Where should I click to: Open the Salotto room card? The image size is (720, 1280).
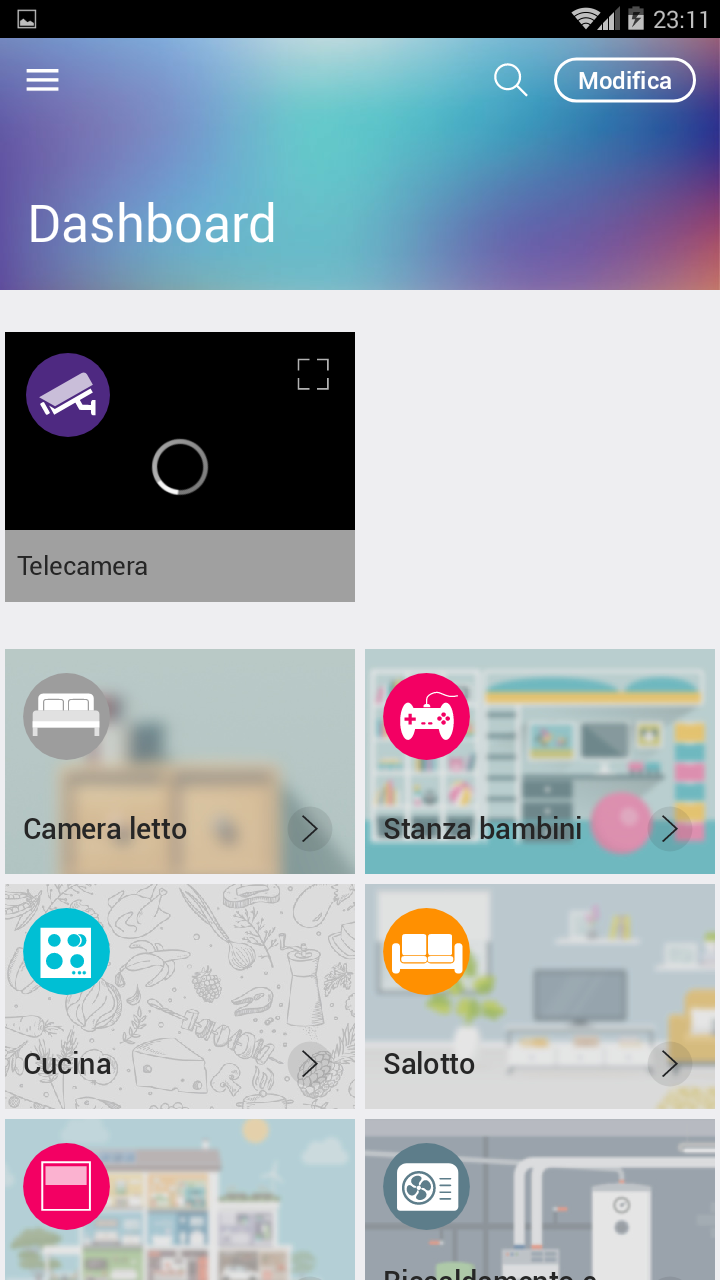click(x=540, y=996)
